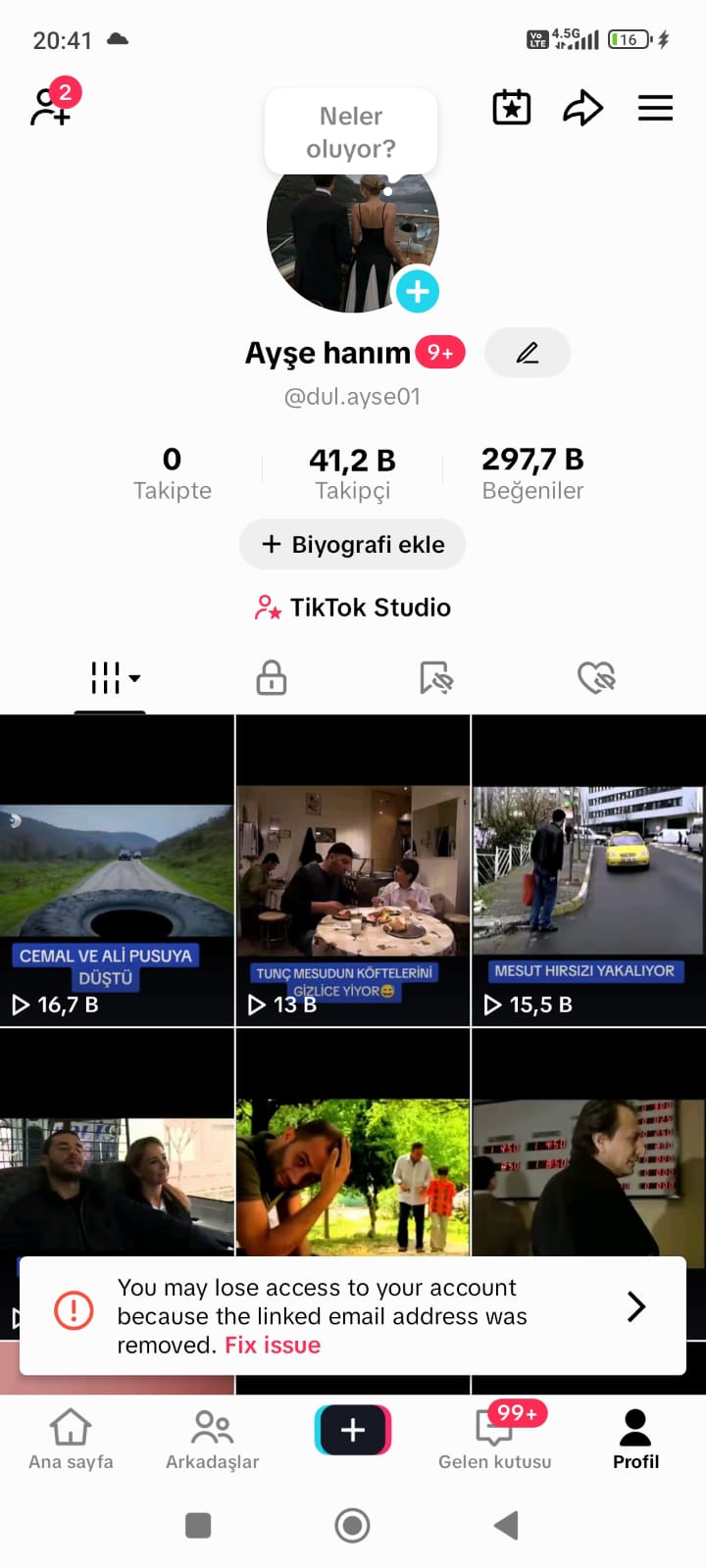Tap 'Fix issue' in the account warning
Image resolution: width=706 pixels, height=1568 pixels.
click(273, 1345)
